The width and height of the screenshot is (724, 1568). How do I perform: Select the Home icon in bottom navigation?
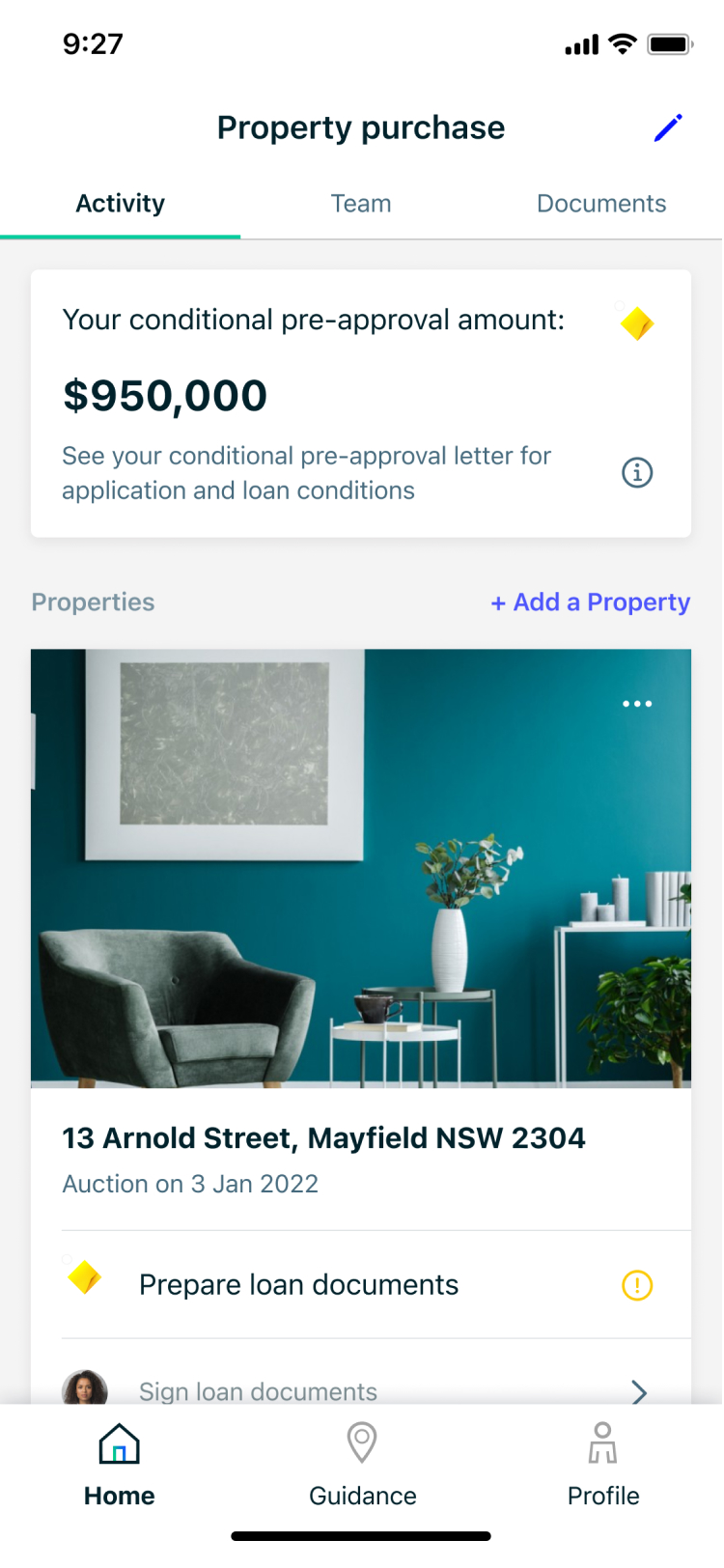coord(119,1444)
